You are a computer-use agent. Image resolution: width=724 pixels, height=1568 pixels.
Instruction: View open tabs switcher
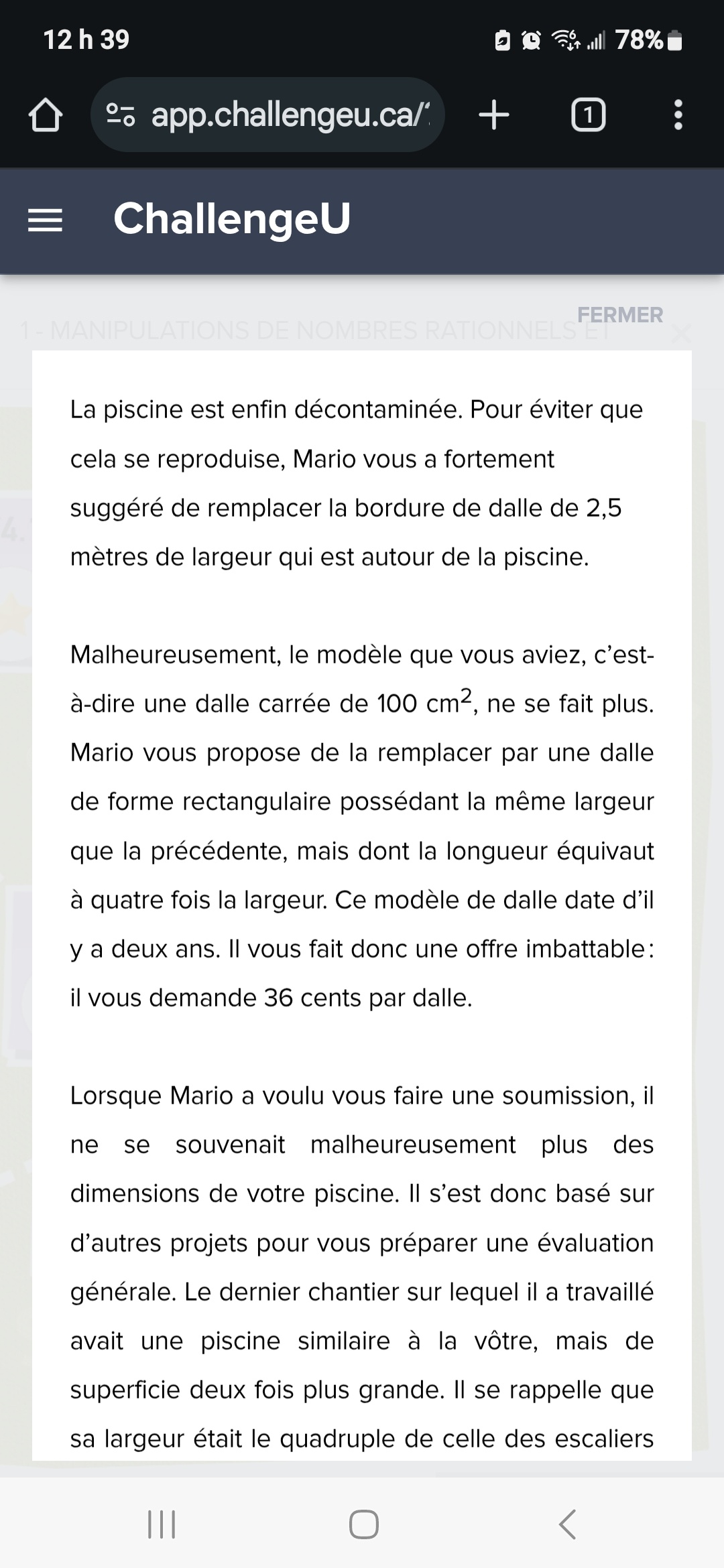[588, 115]
